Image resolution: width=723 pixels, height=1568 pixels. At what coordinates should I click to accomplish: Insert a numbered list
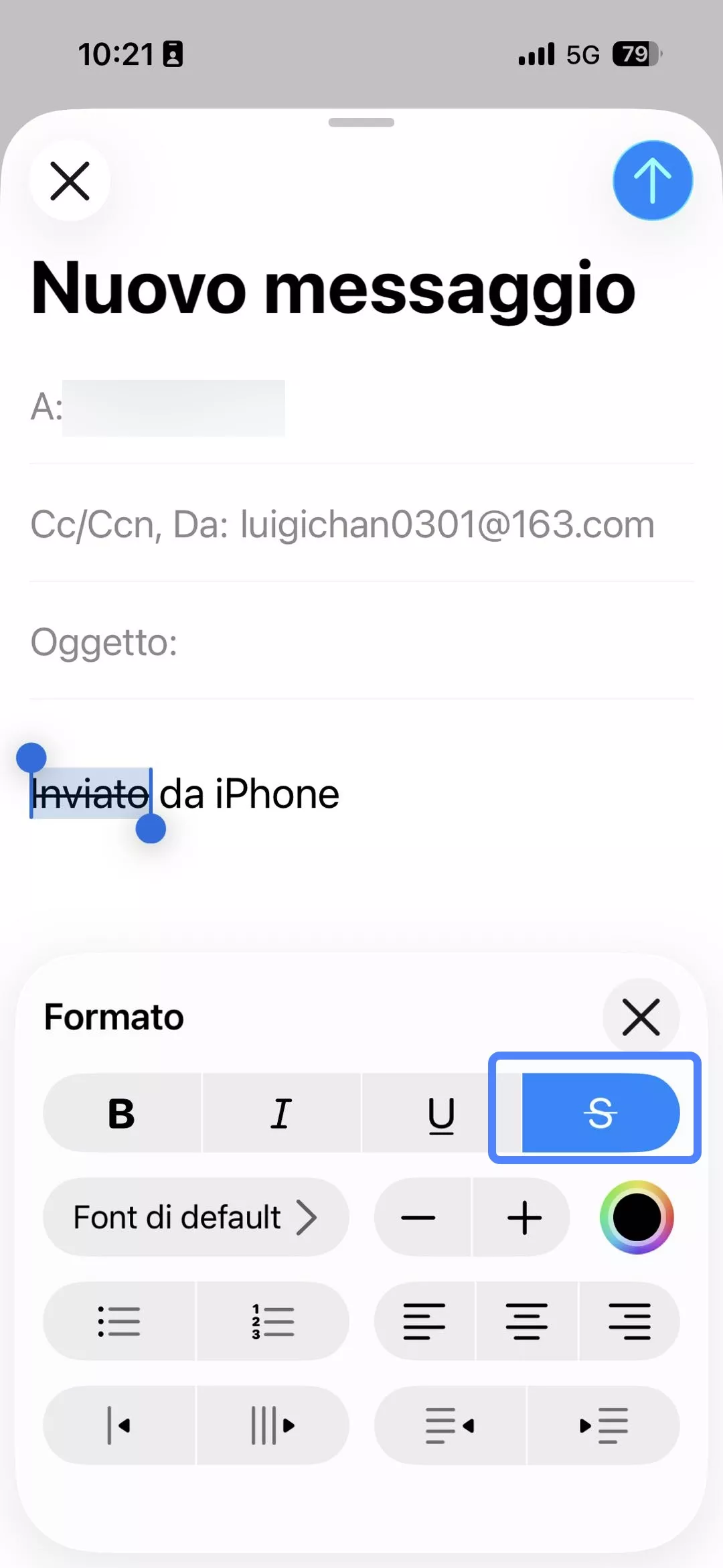click(272, 1321)
